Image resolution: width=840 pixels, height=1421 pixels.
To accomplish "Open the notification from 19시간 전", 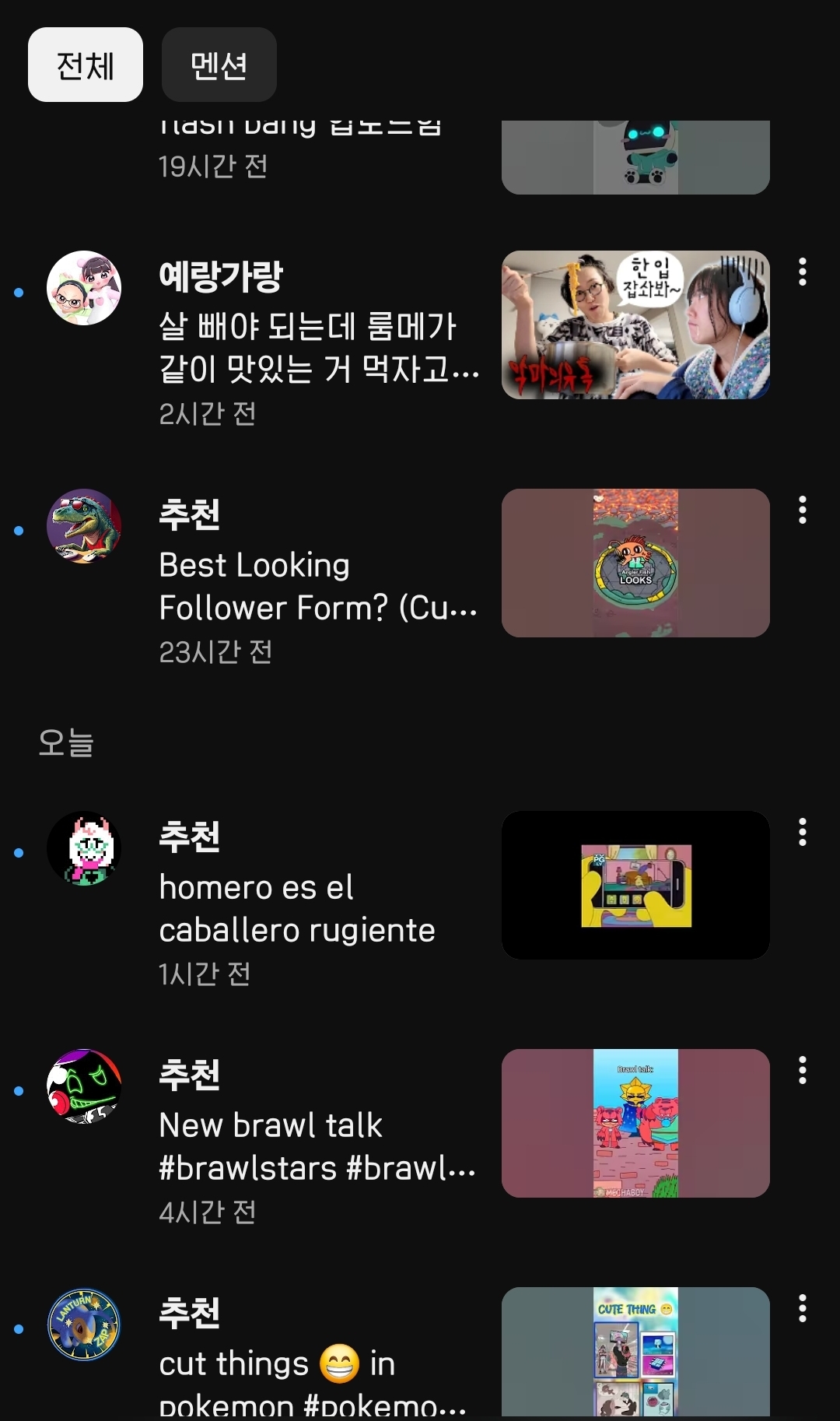I will click(317, 156).
